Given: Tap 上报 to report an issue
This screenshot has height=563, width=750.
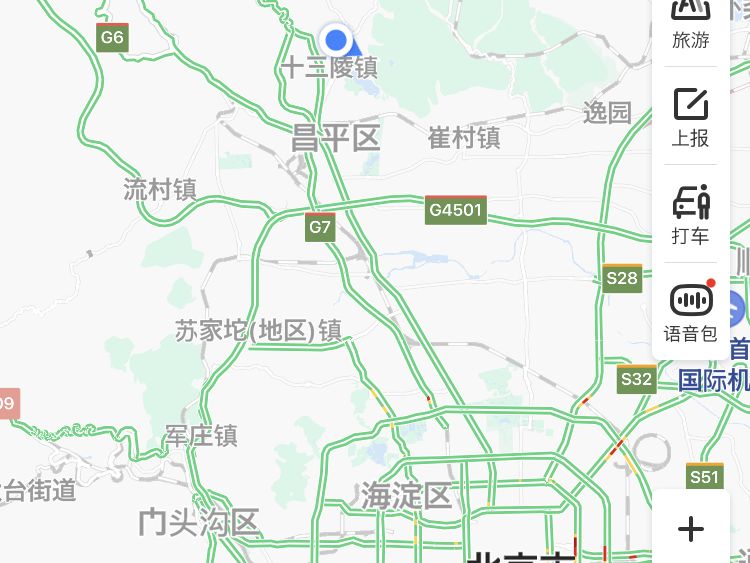Looking at the screenshot, I should (x=690, y=116).
